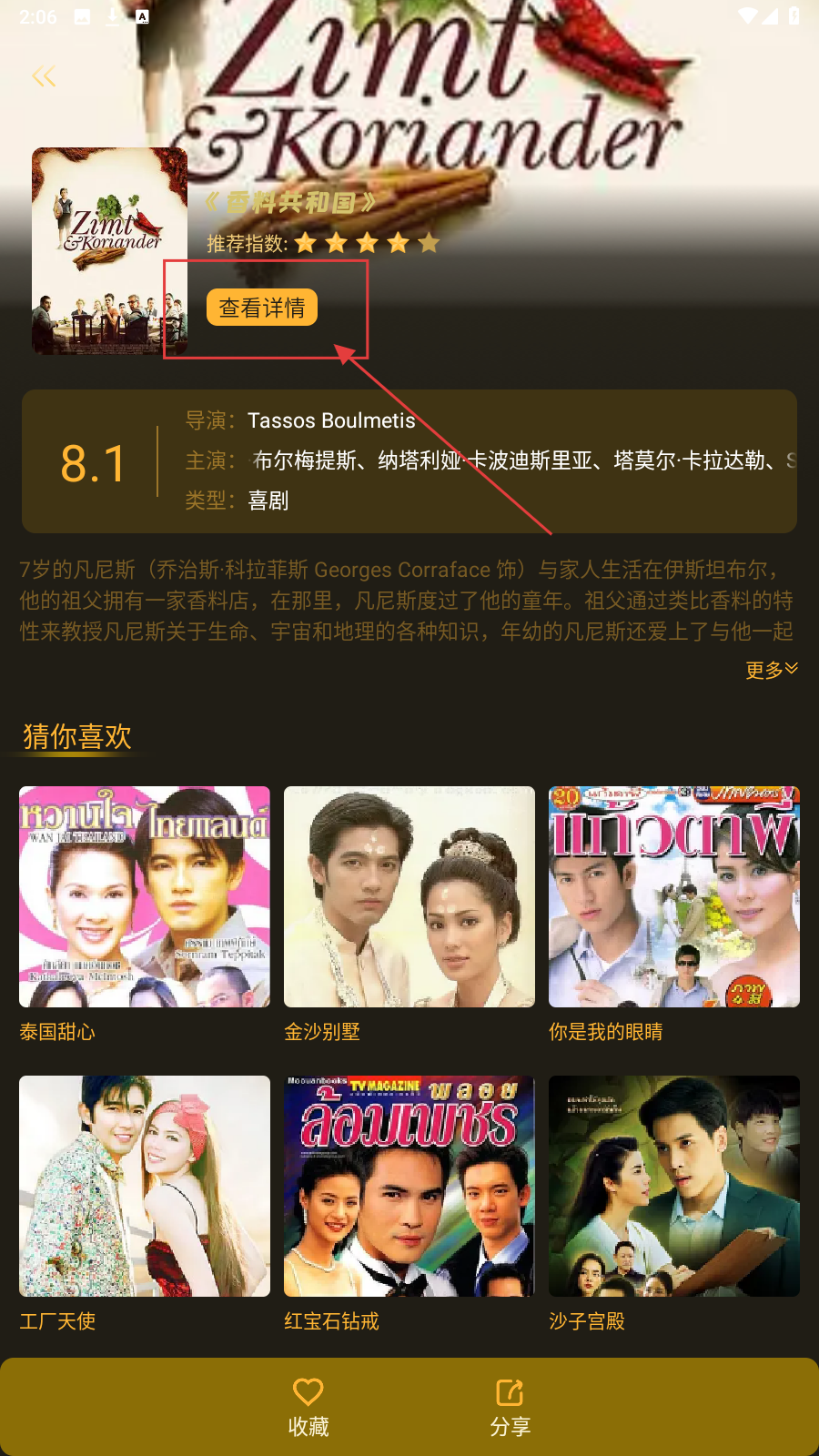Tap the 查看详情 button
The image size is (819, 1456).
[262, 308]
